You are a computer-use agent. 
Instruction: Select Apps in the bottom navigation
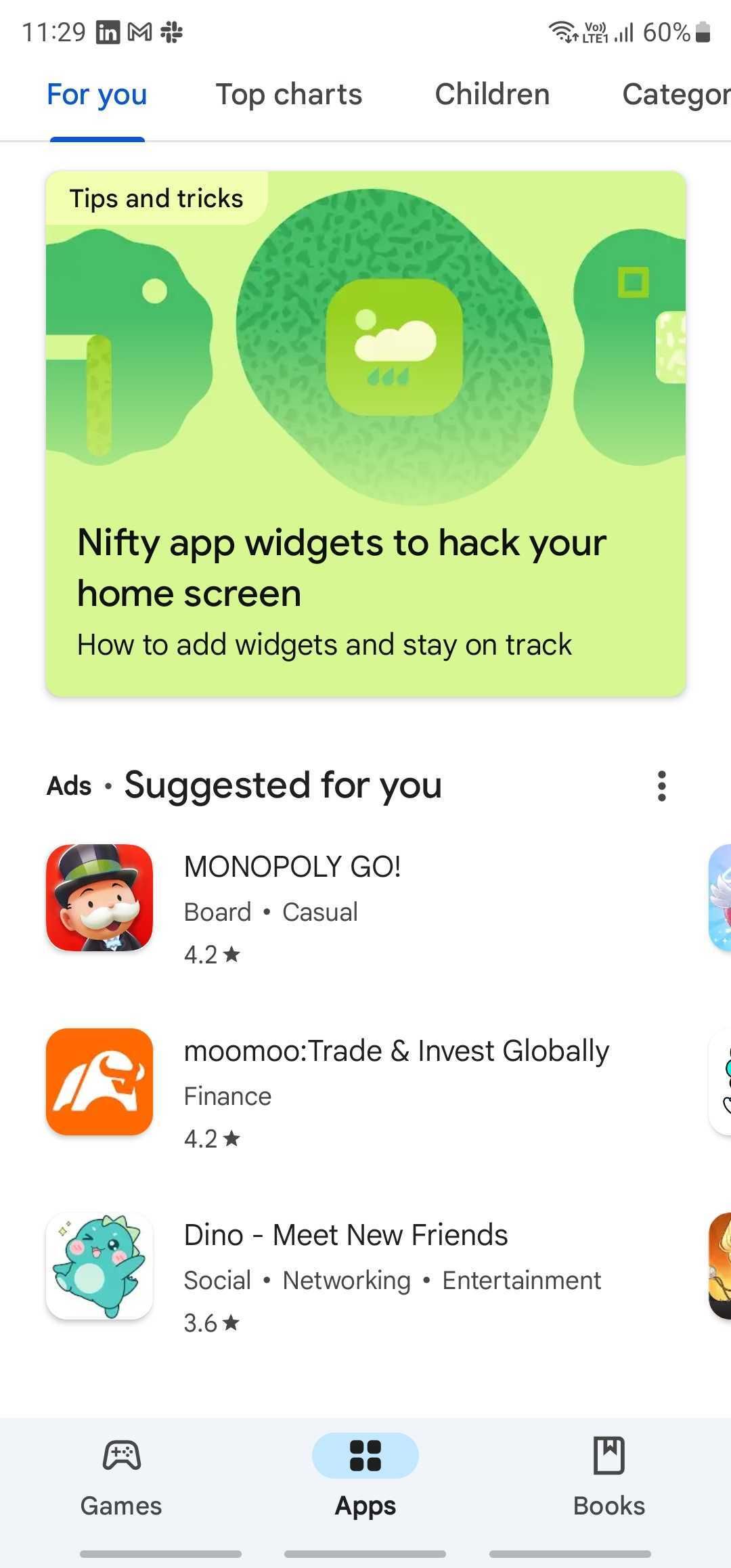coord(365,1476)
